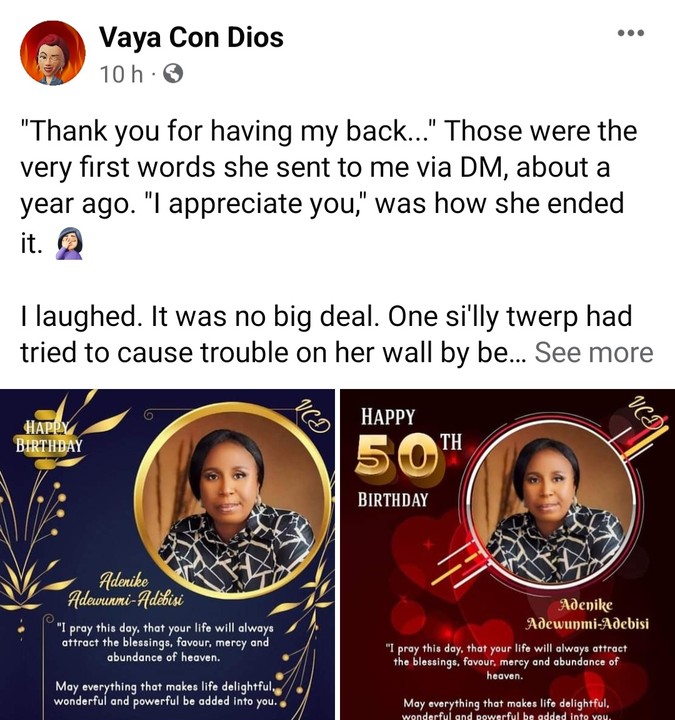Open the blue Happy Birthday image
The width and height of the screenshot is (675, 720).
167,555
